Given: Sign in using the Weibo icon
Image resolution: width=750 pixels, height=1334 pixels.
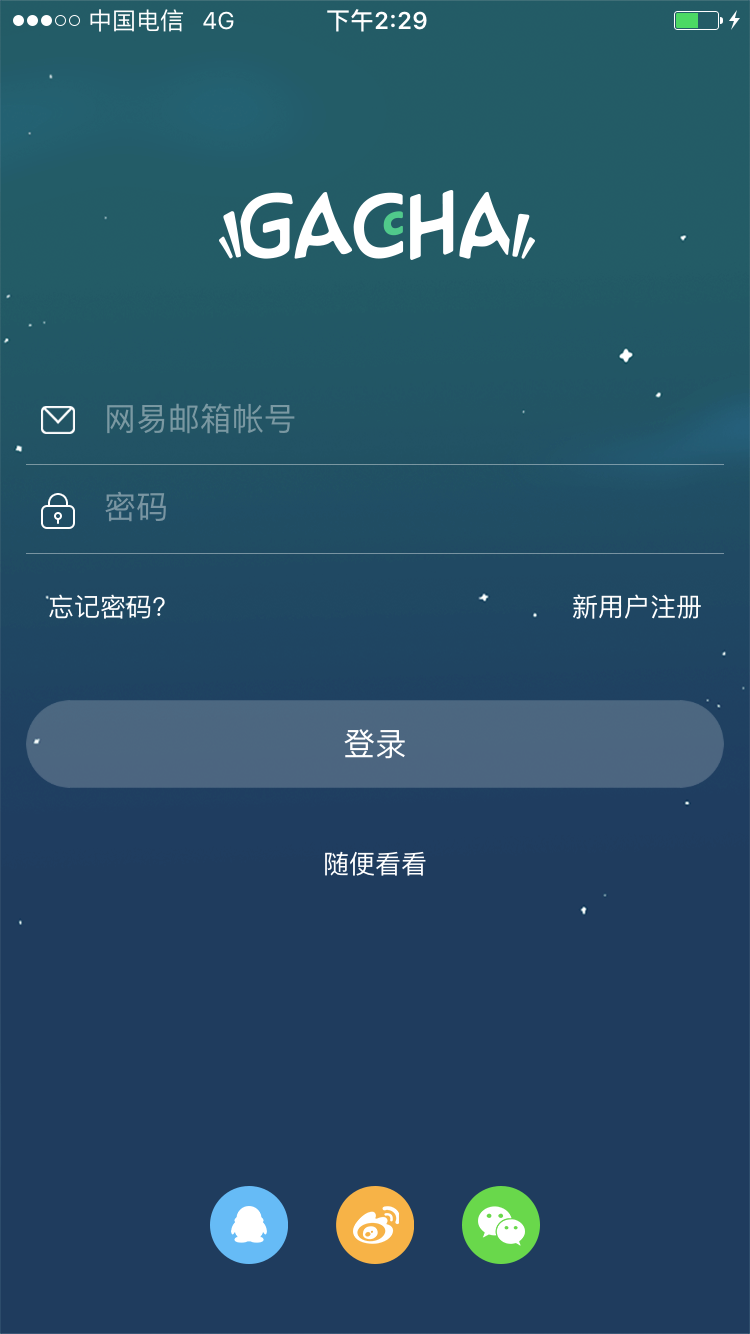Looking at the screenshot, I should [x=375, y=1225].
